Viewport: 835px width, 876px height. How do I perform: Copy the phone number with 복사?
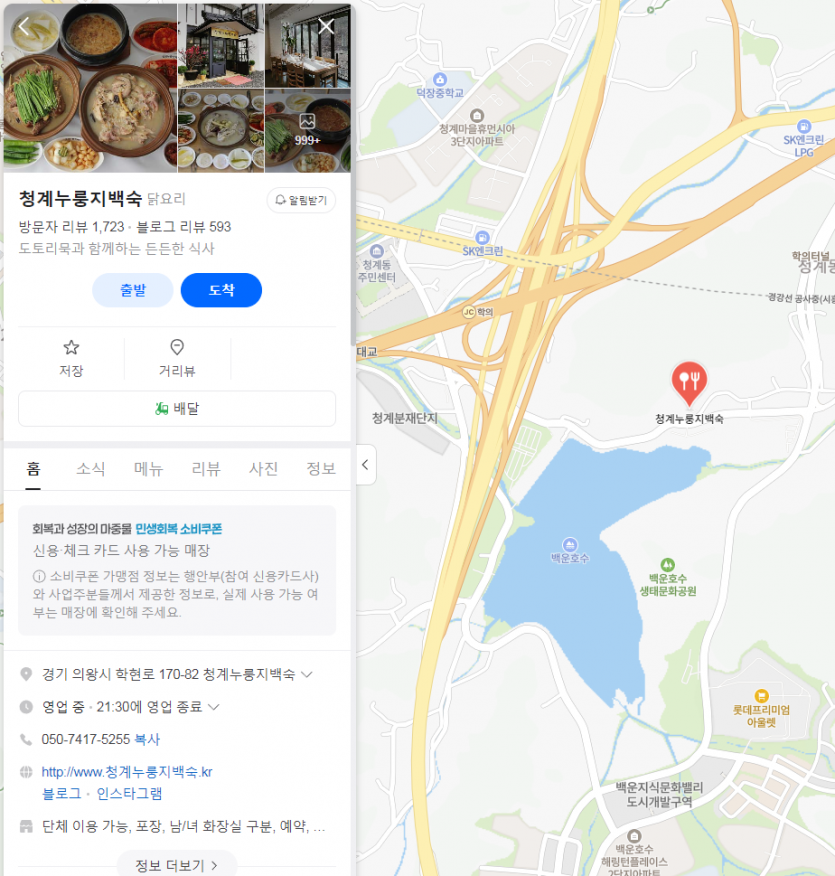coord(148,739)
